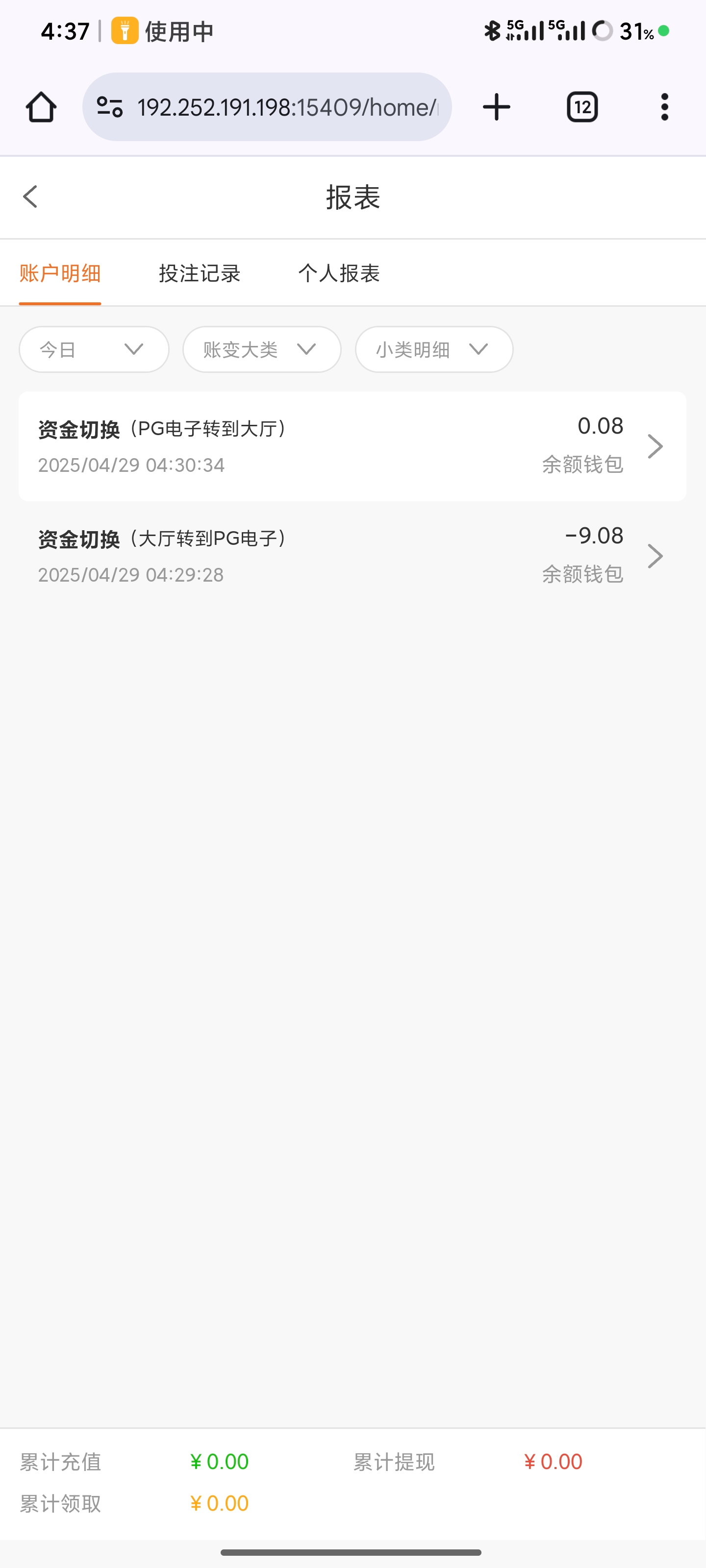Screen dimensions: 706x1568
Task: Show the 12 open browser tabs
Action: click(582, 107)
